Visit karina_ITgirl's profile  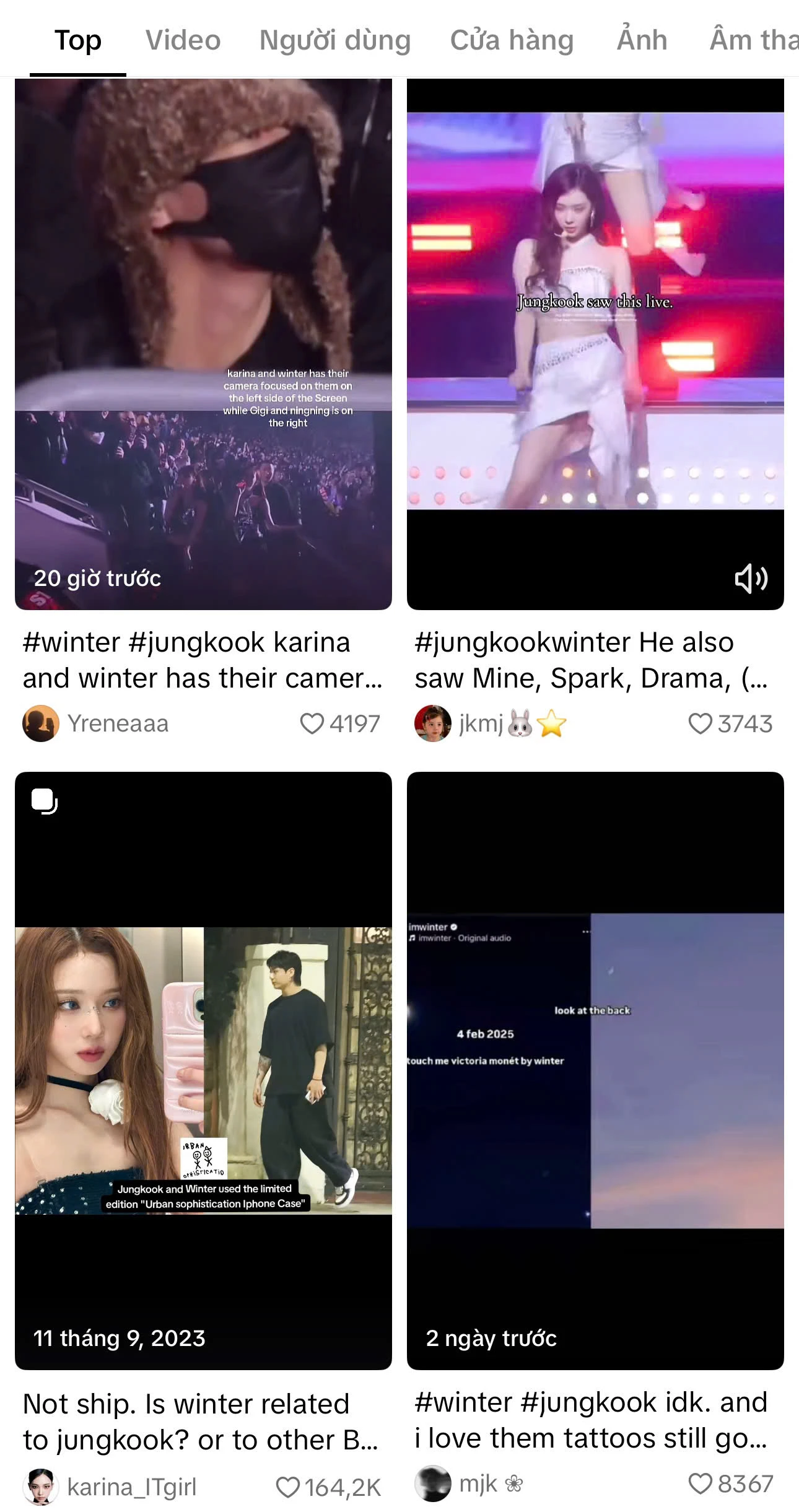(x=110, y=1487)
